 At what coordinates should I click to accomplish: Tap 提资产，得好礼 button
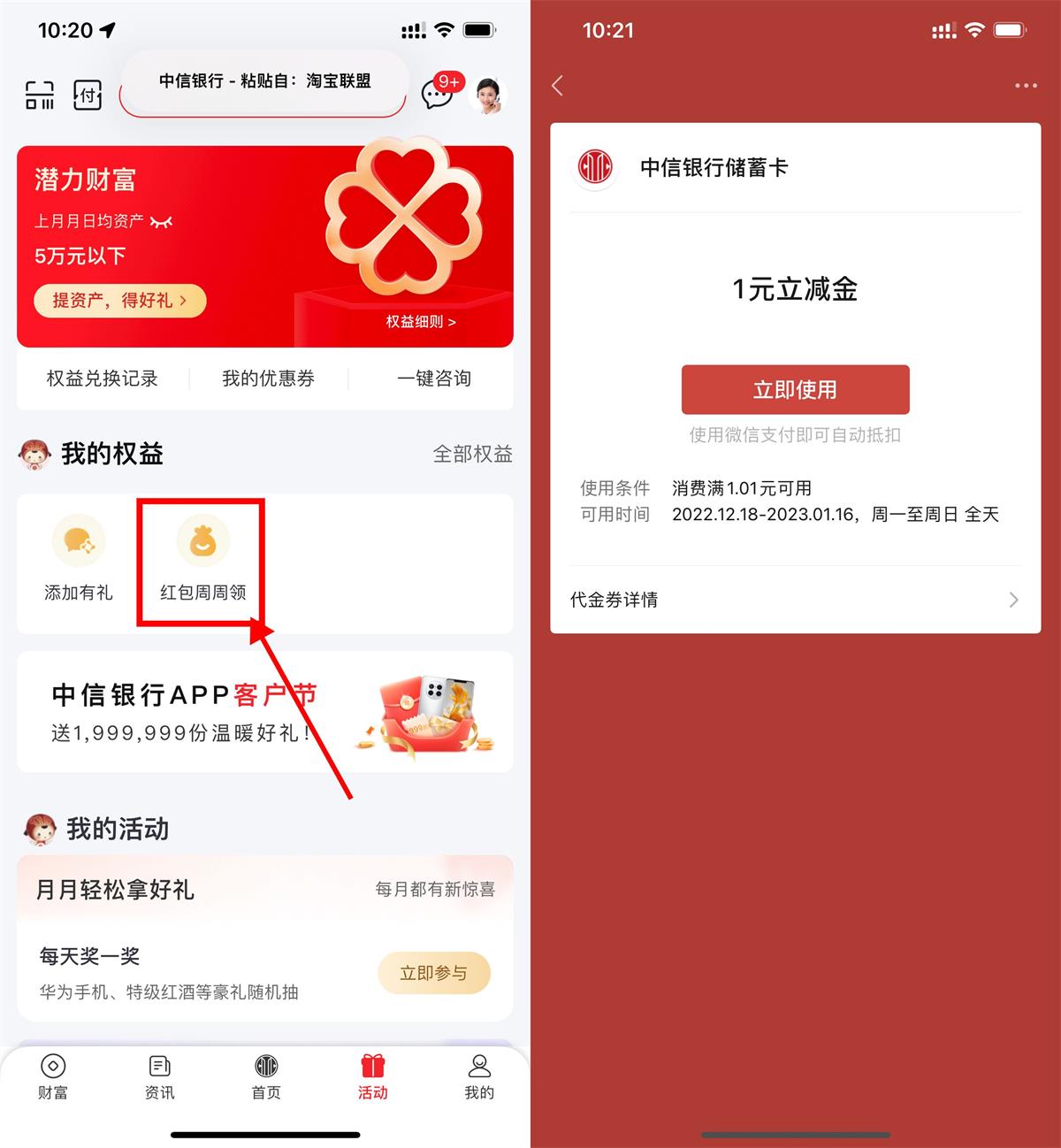(x=119, y=301)
